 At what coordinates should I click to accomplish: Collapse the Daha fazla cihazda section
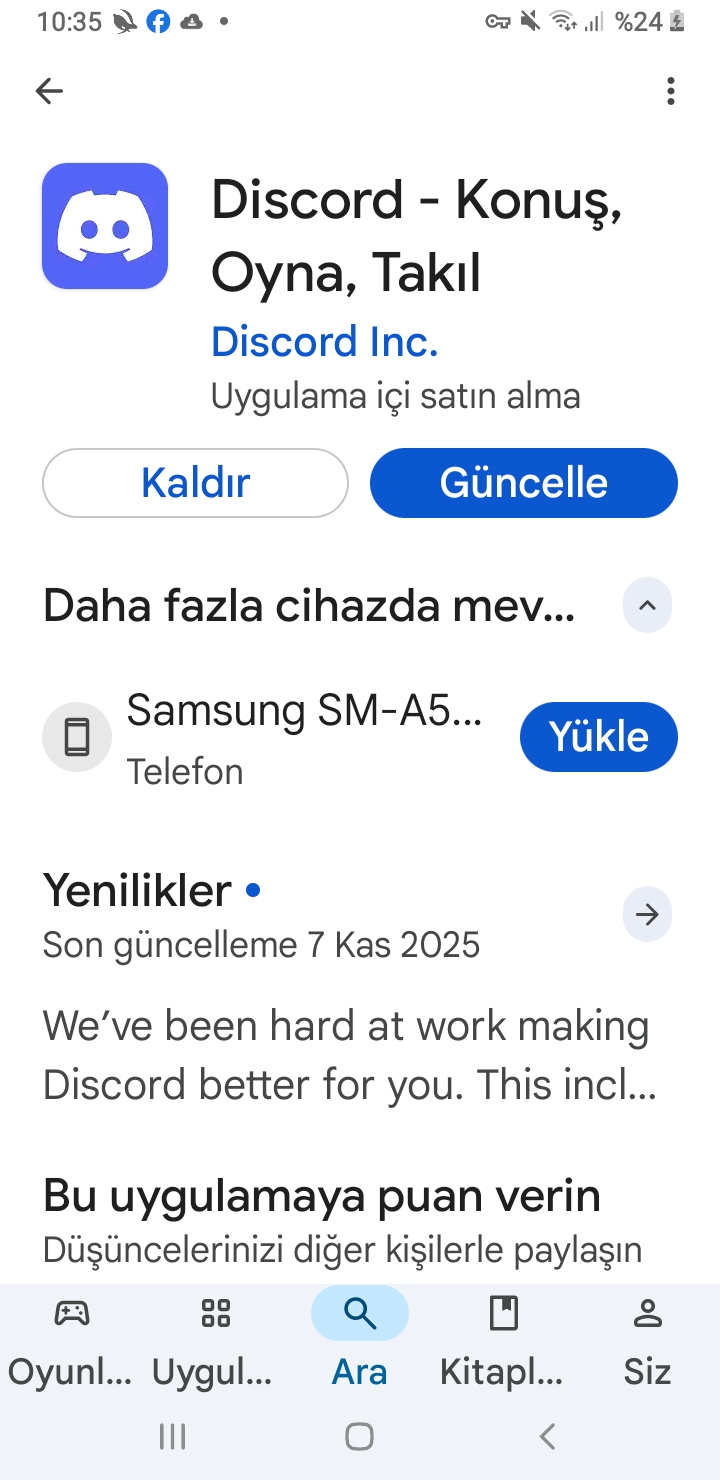pyautogui.click(x=647, y=606)
